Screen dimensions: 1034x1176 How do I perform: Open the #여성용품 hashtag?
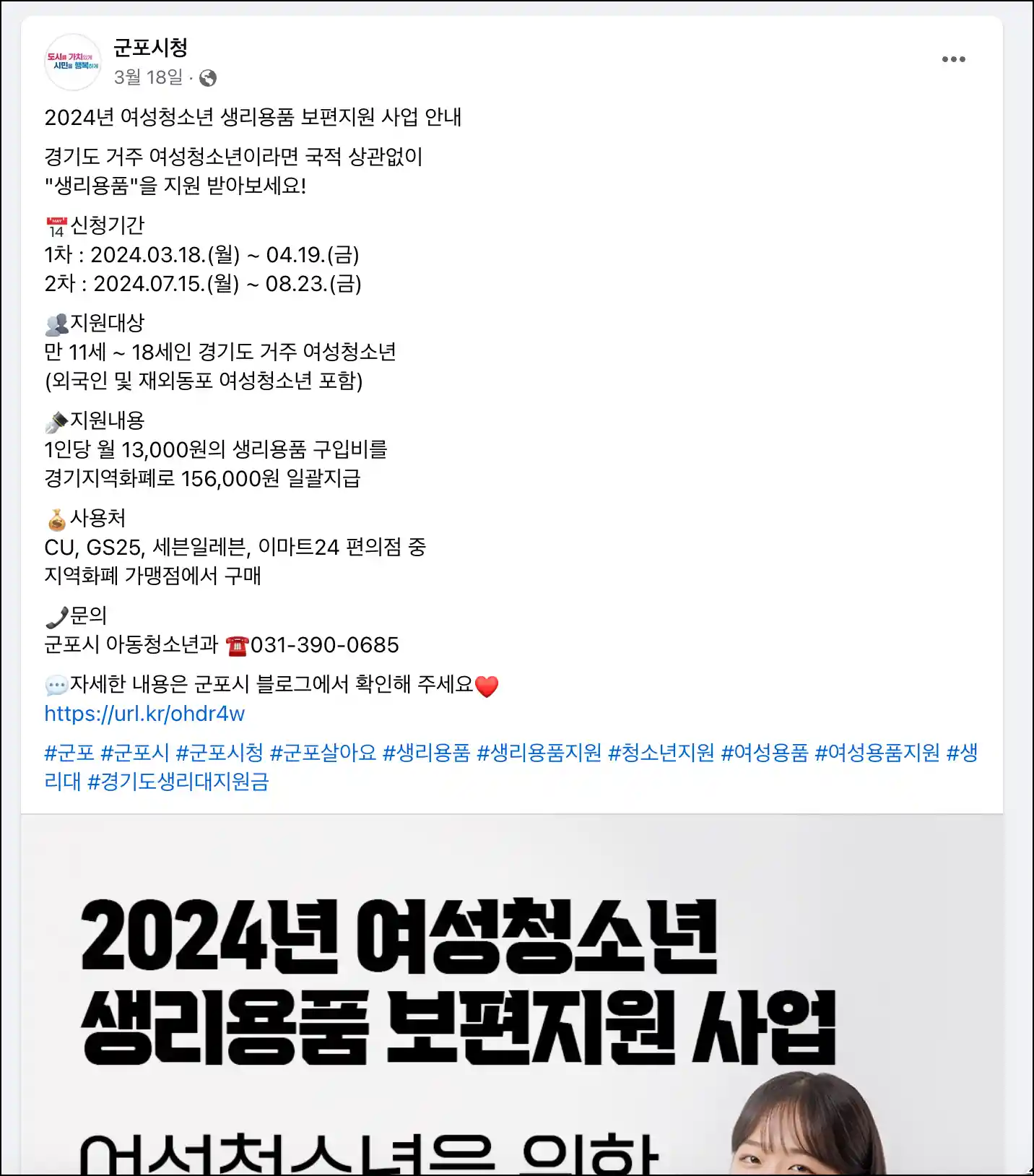765,753
